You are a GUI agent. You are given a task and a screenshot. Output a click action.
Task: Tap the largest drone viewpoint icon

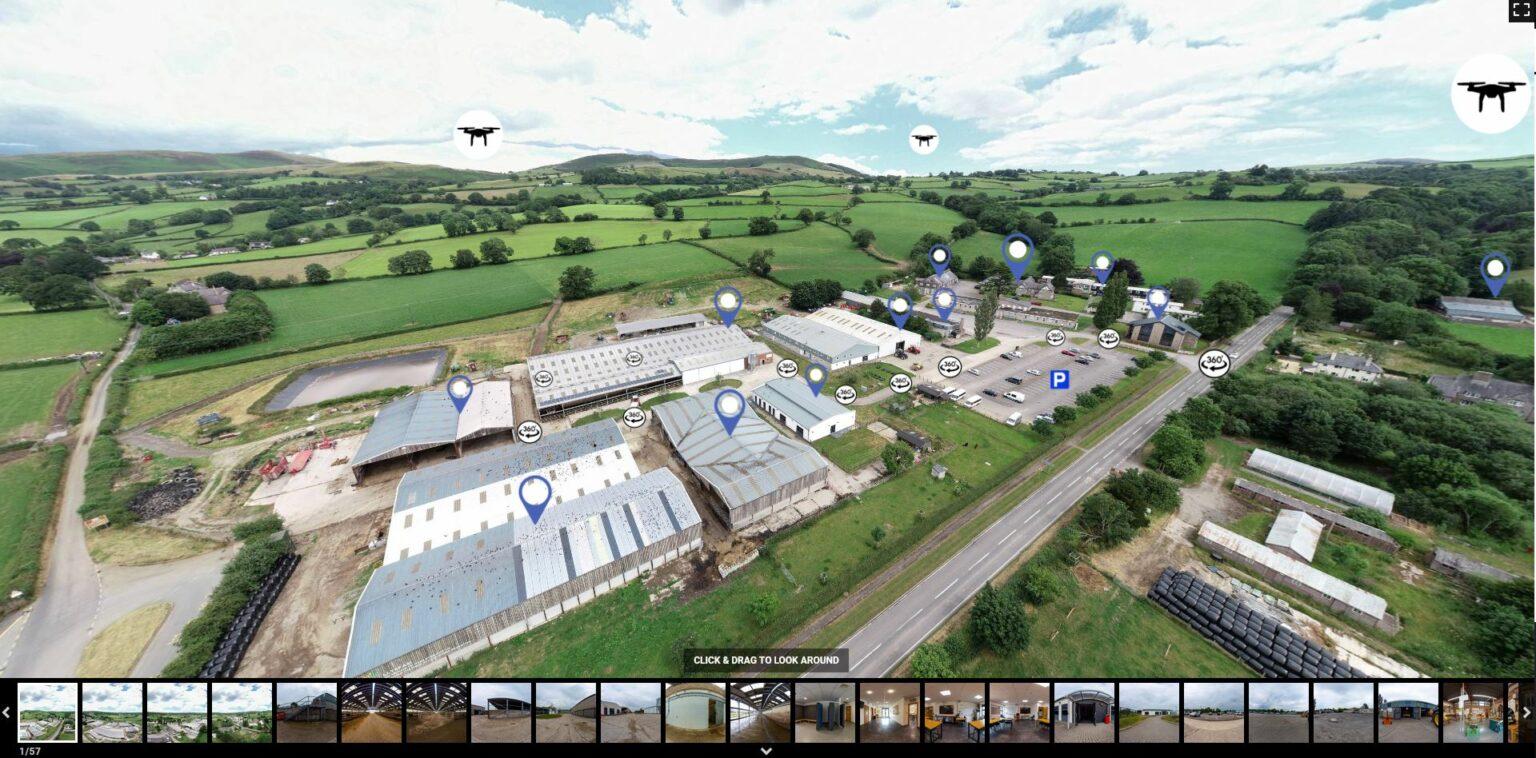coord(1491,94)
